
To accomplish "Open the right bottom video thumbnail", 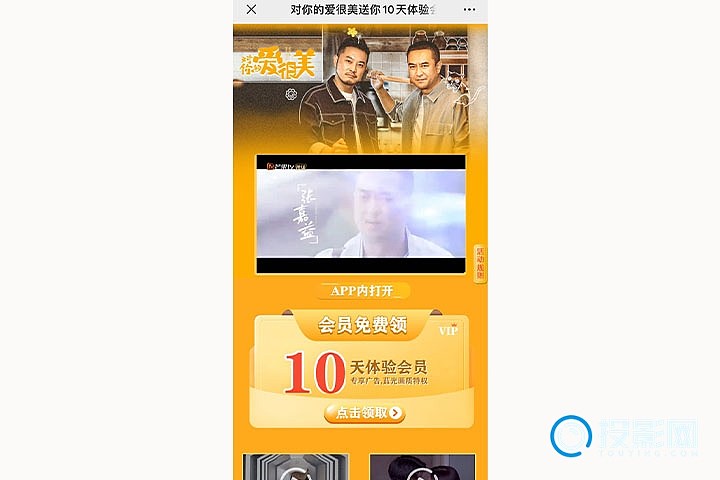I will 421,467.
